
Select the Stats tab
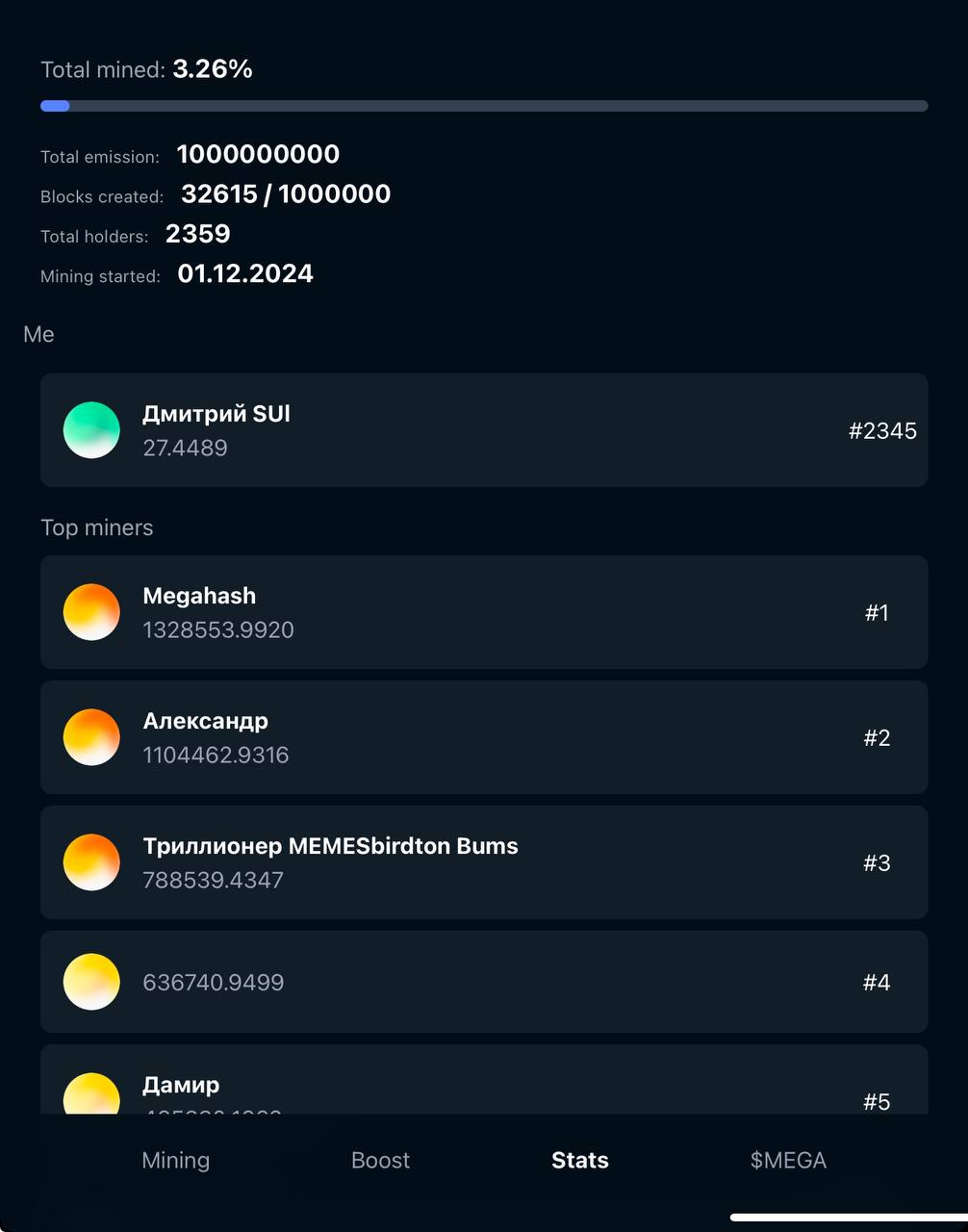[x=579, y=1160]
